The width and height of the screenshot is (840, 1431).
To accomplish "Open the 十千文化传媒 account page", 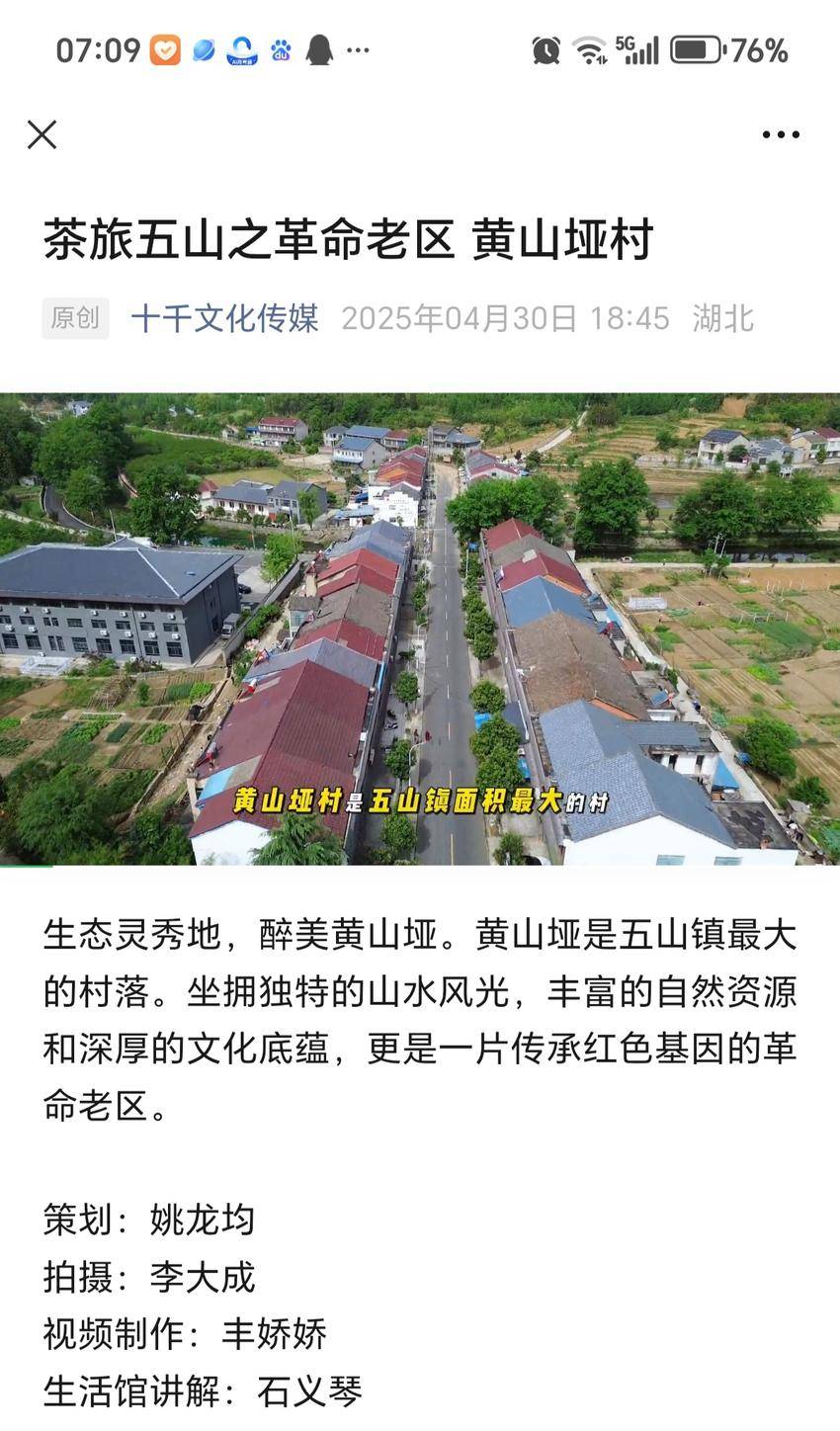I will pyautogui.click(x=224, y=318).
